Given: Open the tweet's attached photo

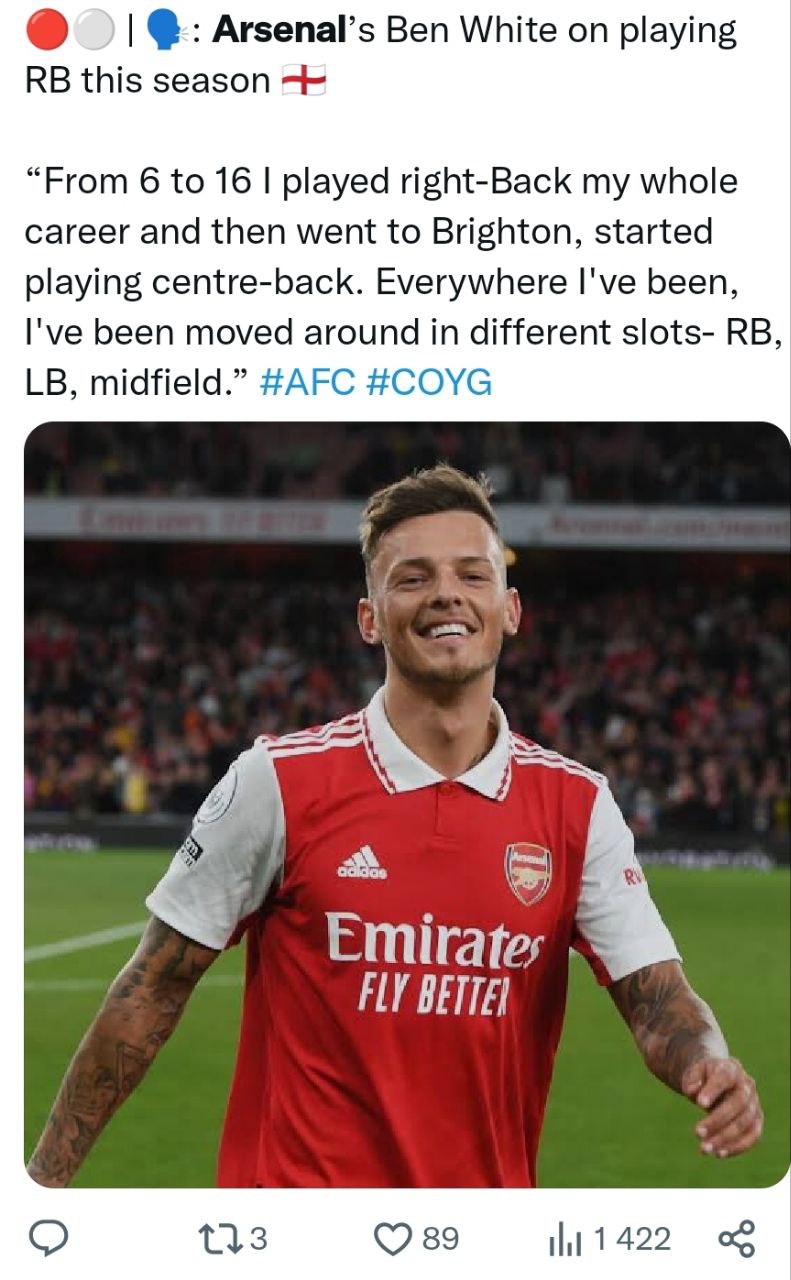Looking at the screenshot, I should [x=406, y=804].
